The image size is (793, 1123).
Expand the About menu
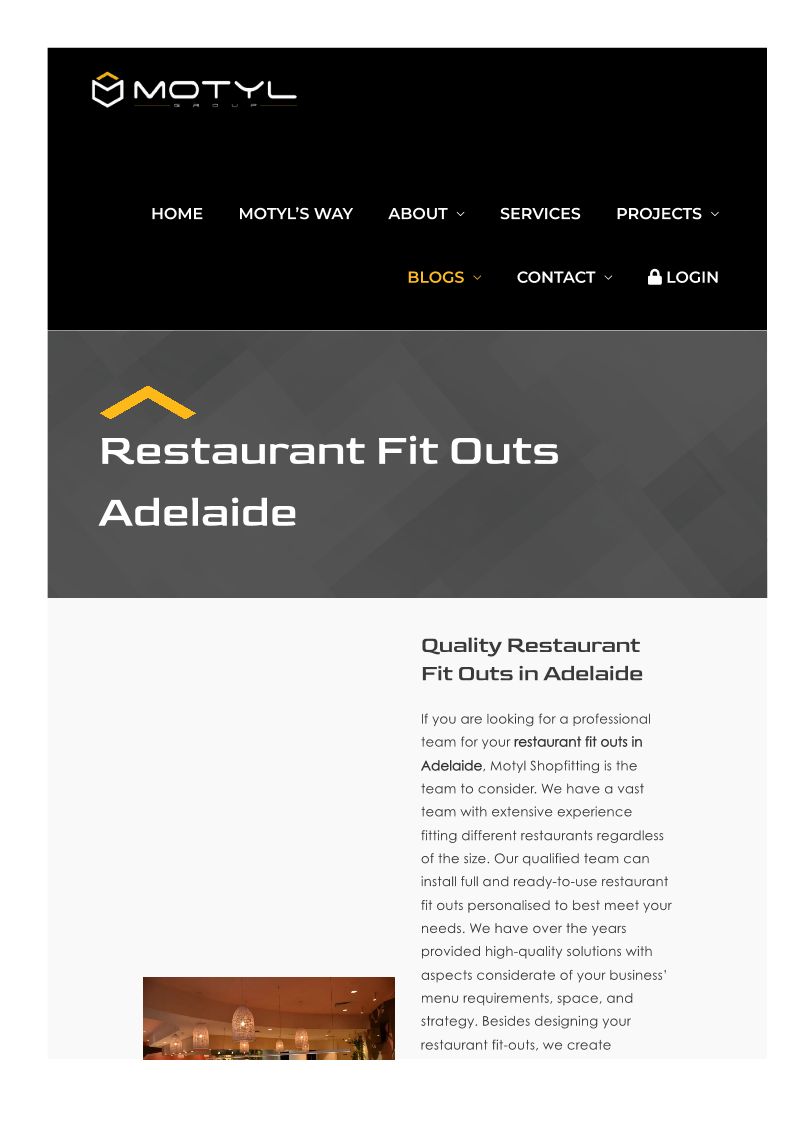pyautogui.click(x=426, y=213)
